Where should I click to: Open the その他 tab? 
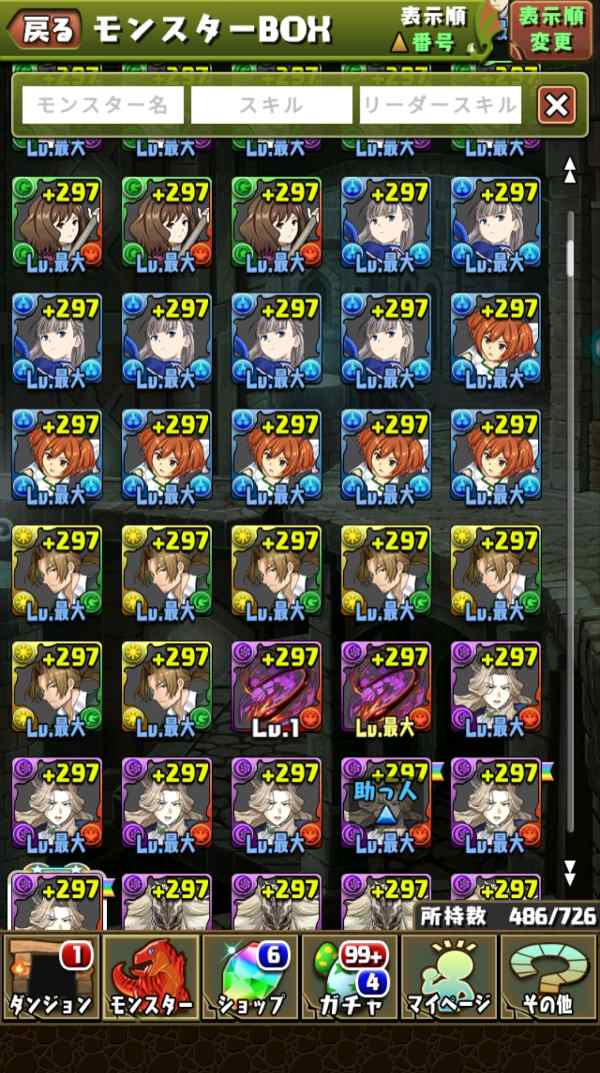549,977
